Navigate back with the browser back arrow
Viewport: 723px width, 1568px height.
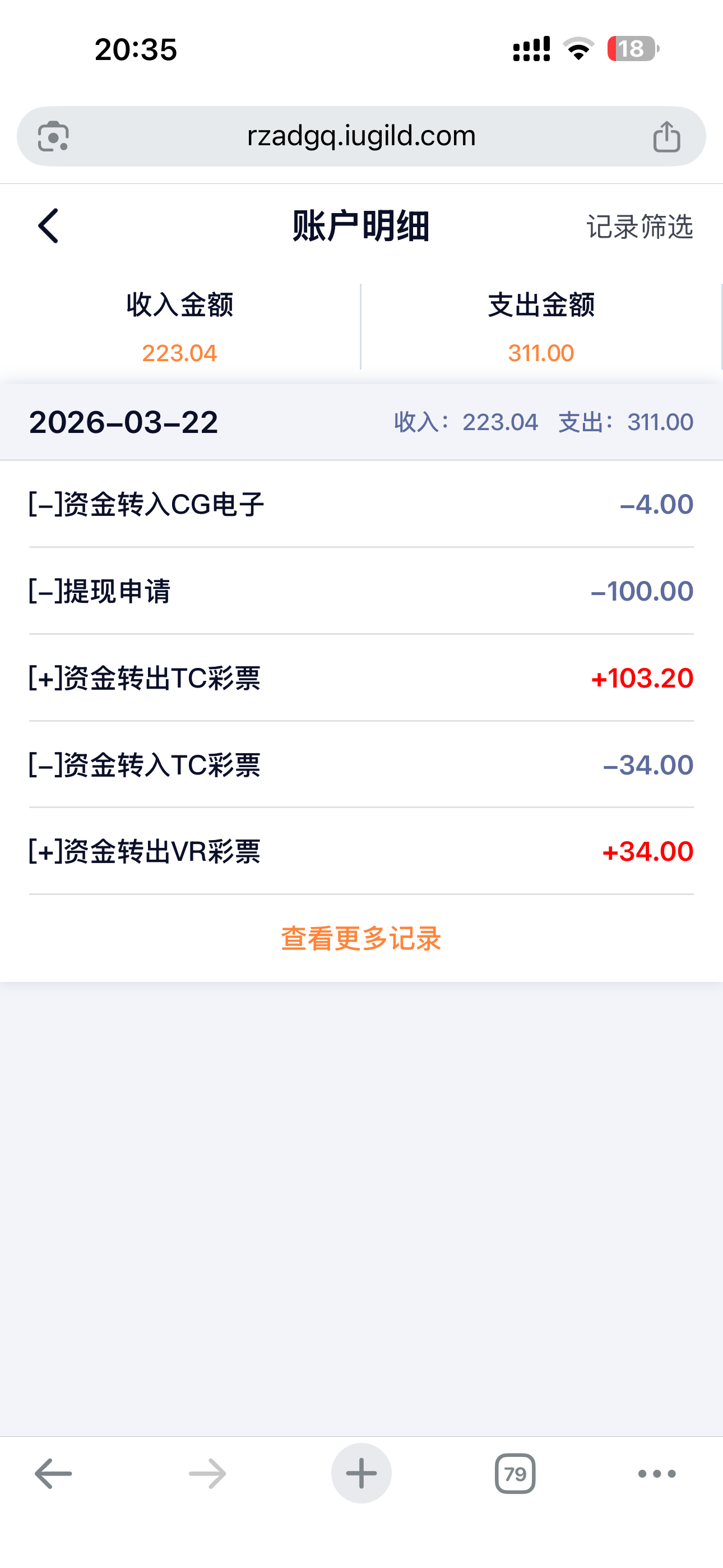click(x=54, y=1474)
